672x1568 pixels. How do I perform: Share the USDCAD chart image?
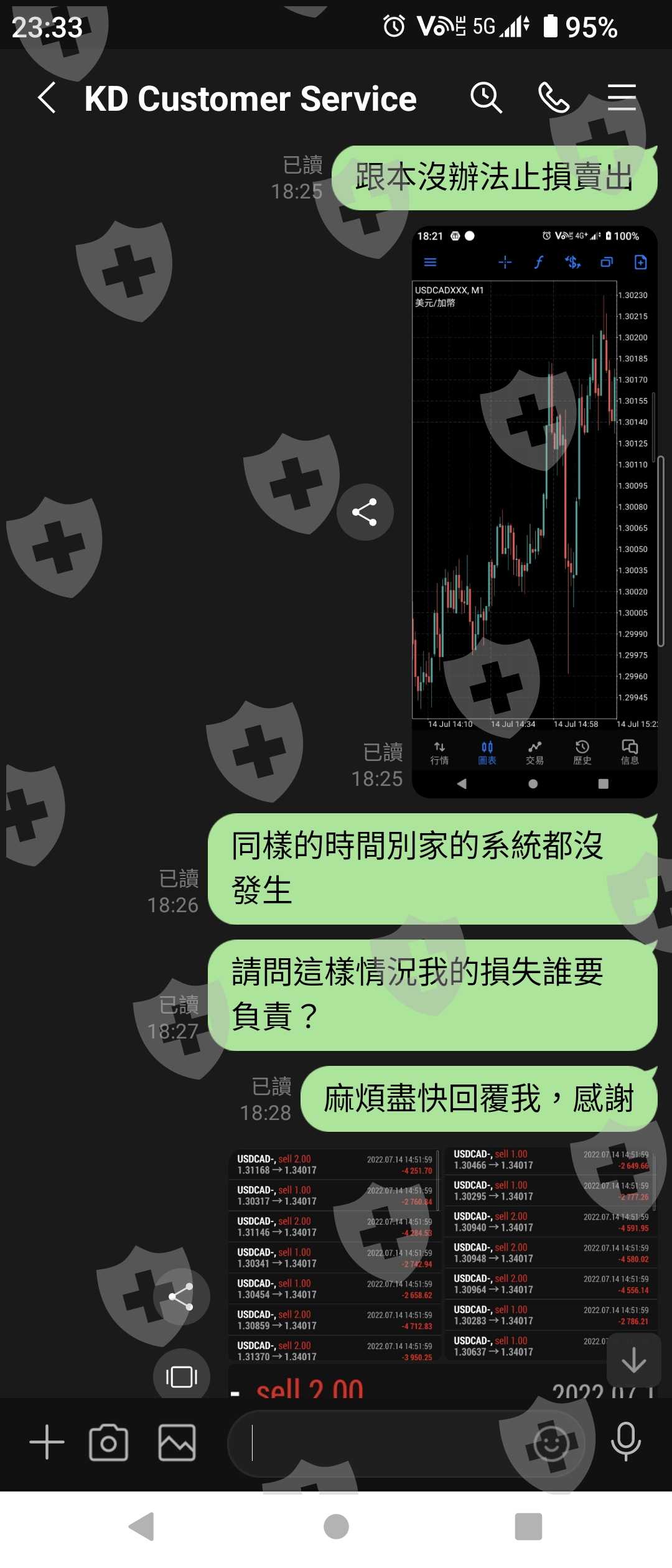click(365, 512)
